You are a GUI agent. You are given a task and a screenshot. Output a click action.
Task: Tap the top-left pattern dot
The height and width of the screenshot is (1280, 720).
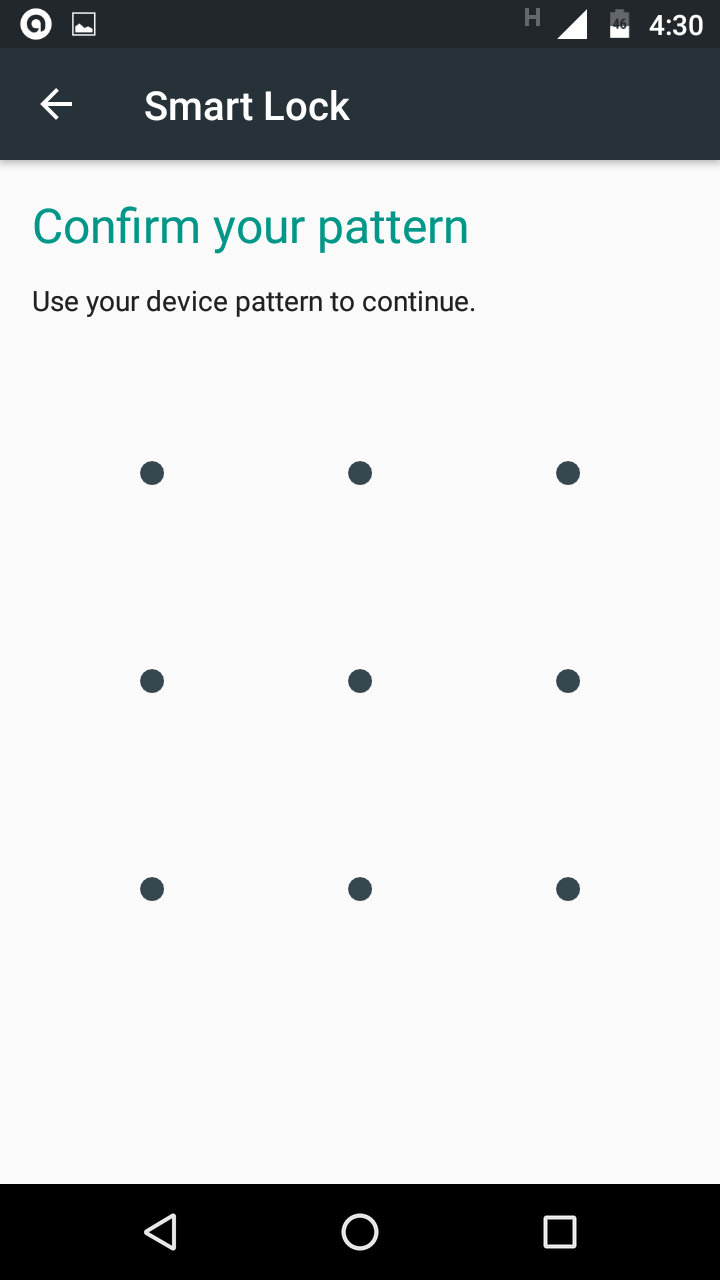(x=152, y=473)
